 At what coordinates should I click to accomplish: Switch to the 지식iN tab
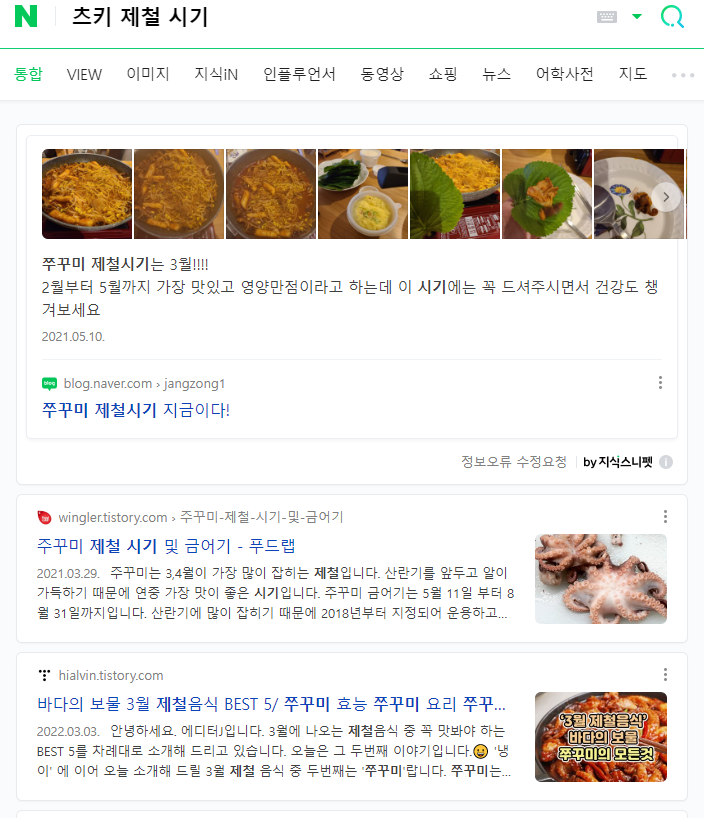point(216,74)
